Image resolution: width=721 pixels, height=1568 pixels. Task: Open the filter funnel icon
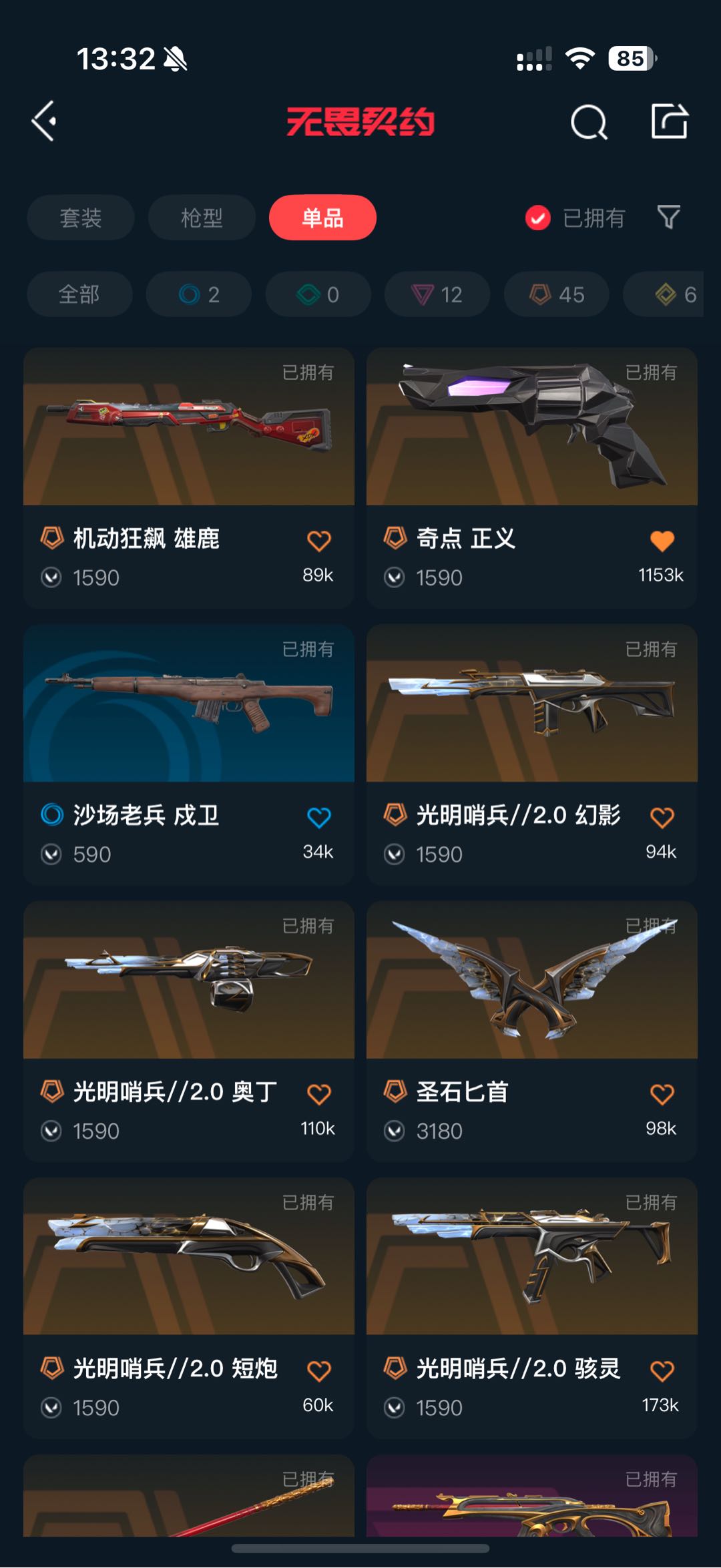tap(668, 217)
